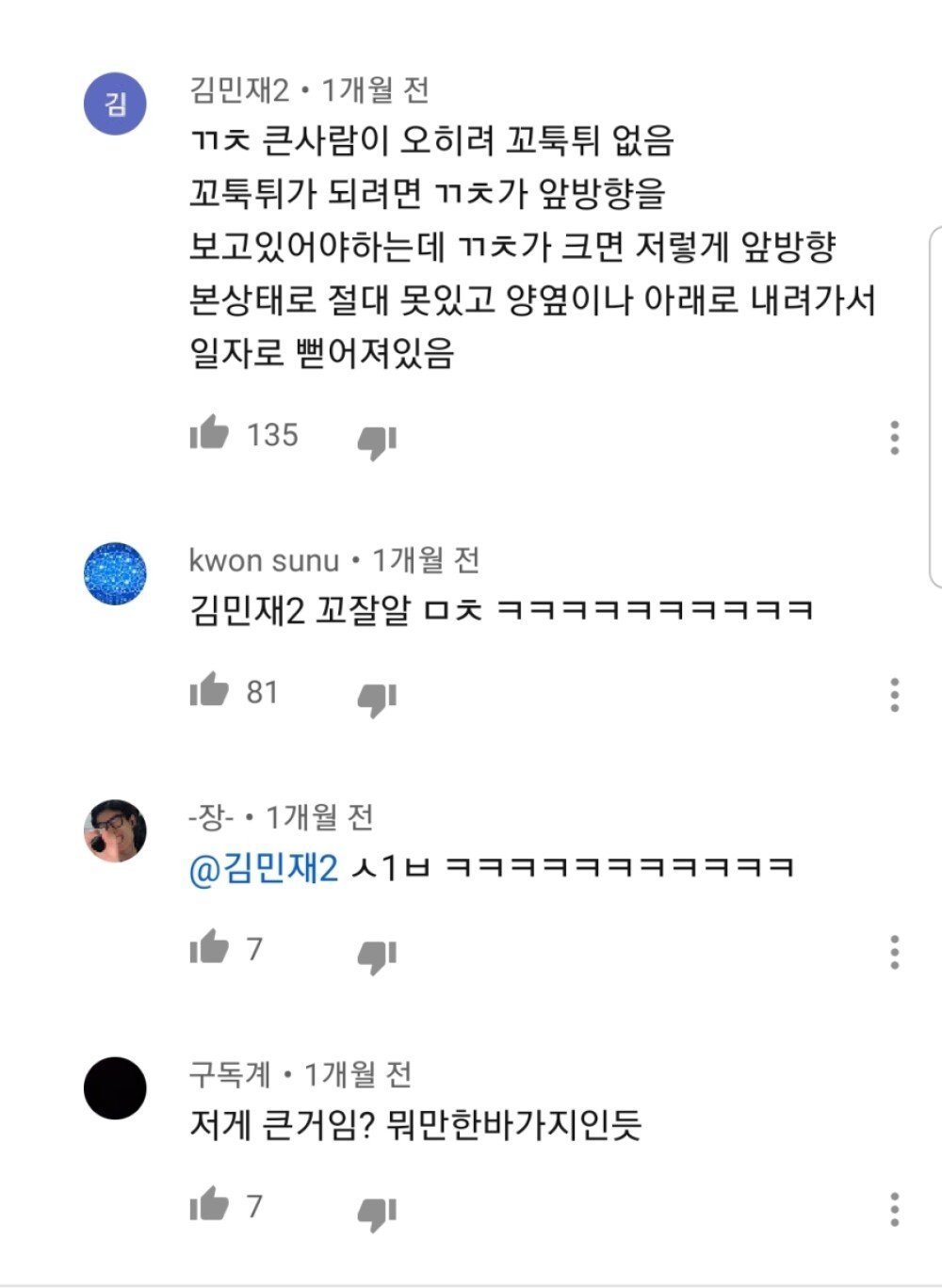The image size is (942, 1288).
Task: Like kwon sunu's reply
Action: 209,691
